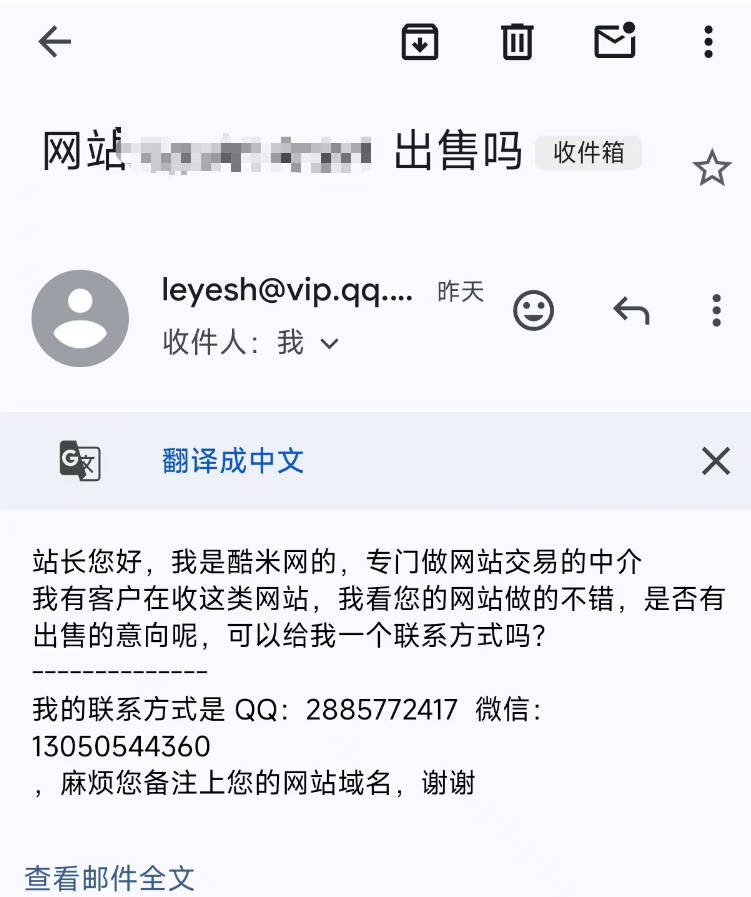Screen dimensions: 751x897
Task: Archive this email
Action: [x=420, y=42]
